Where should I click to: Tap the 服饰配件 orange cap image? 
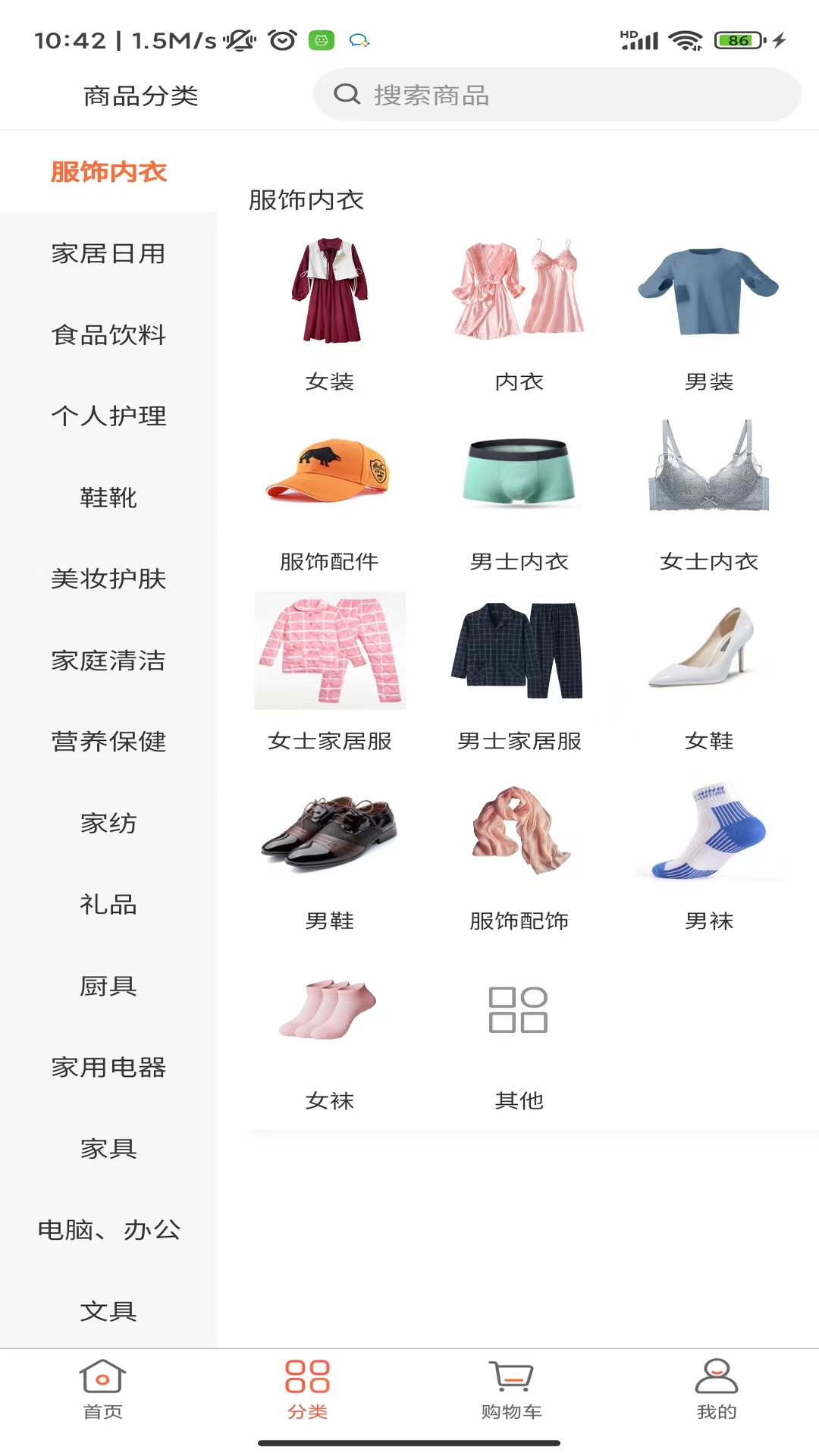[x=329, y=470]
